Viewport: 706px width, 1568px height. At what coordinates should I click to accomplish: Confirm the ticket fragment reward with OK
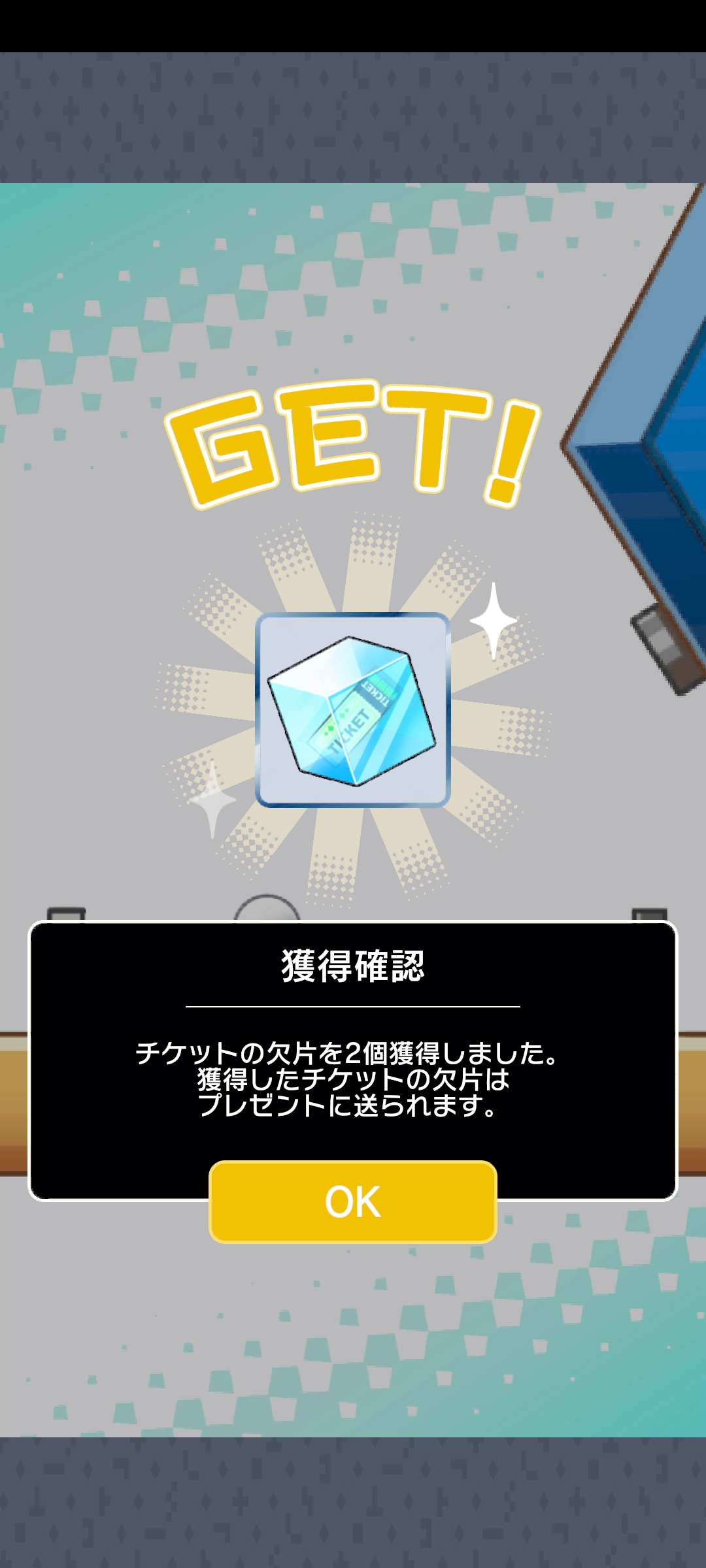pos(353,1202)
